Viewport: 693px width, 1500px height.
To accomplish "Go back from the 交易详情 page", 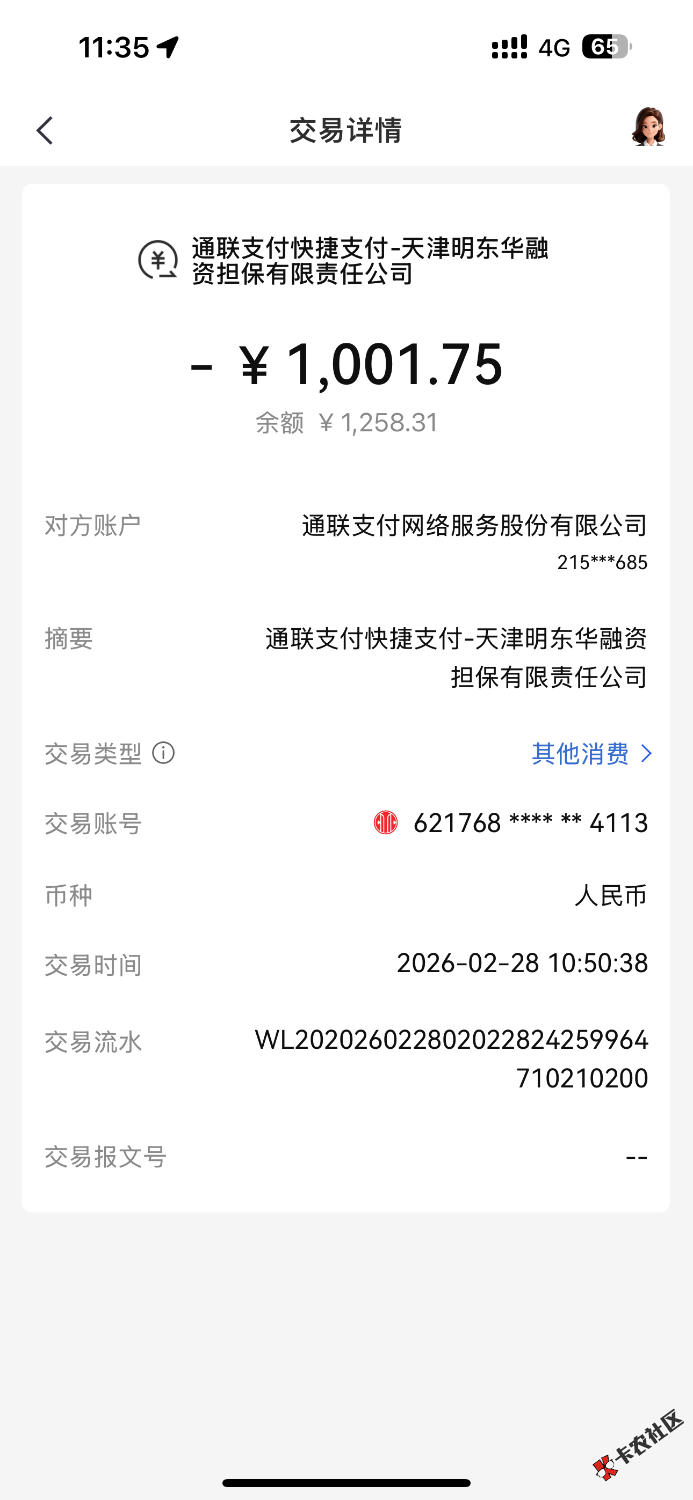I will click(x=44, y=130).
